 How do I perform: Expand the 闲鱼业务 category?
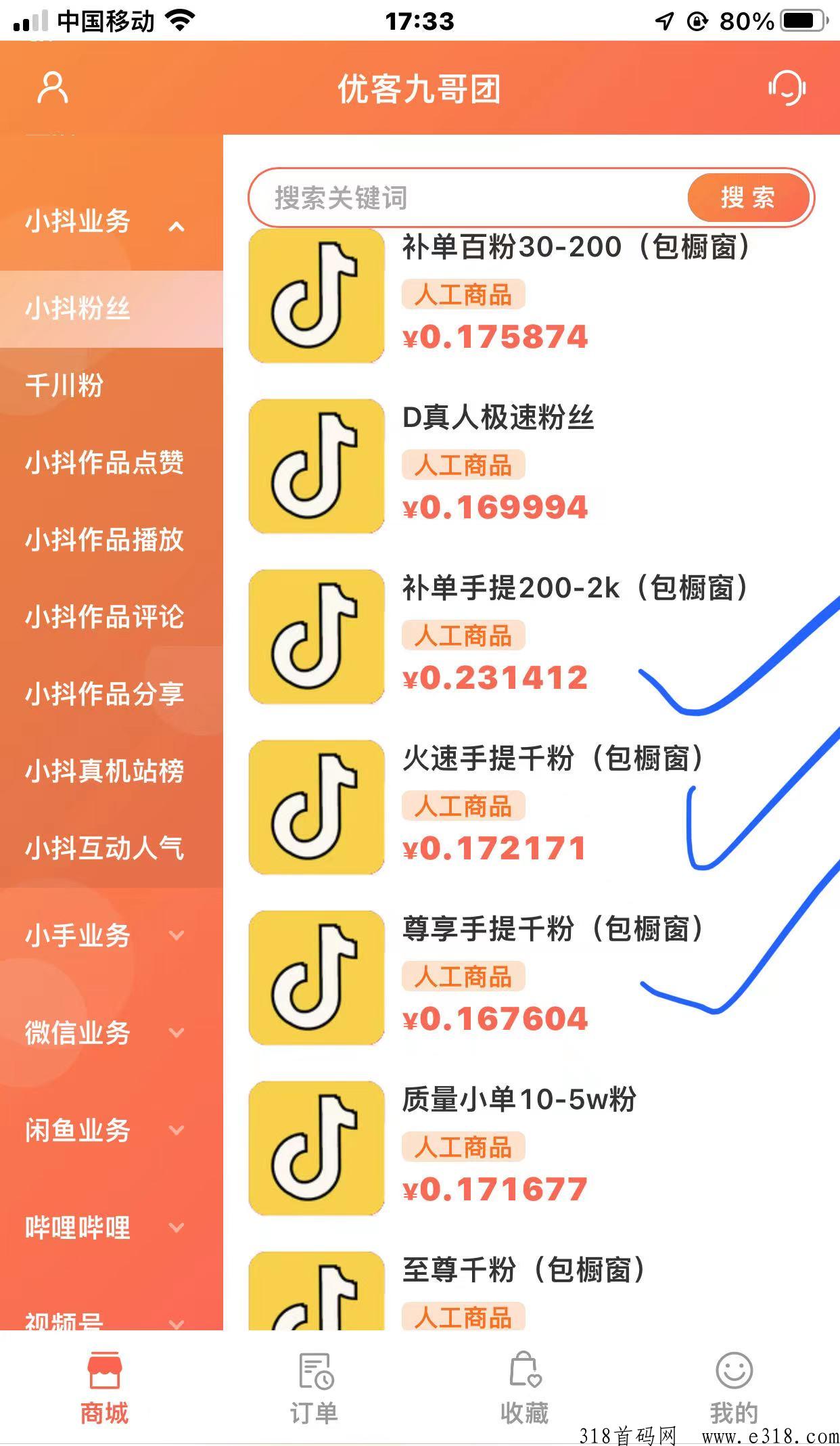[112, 1131]
